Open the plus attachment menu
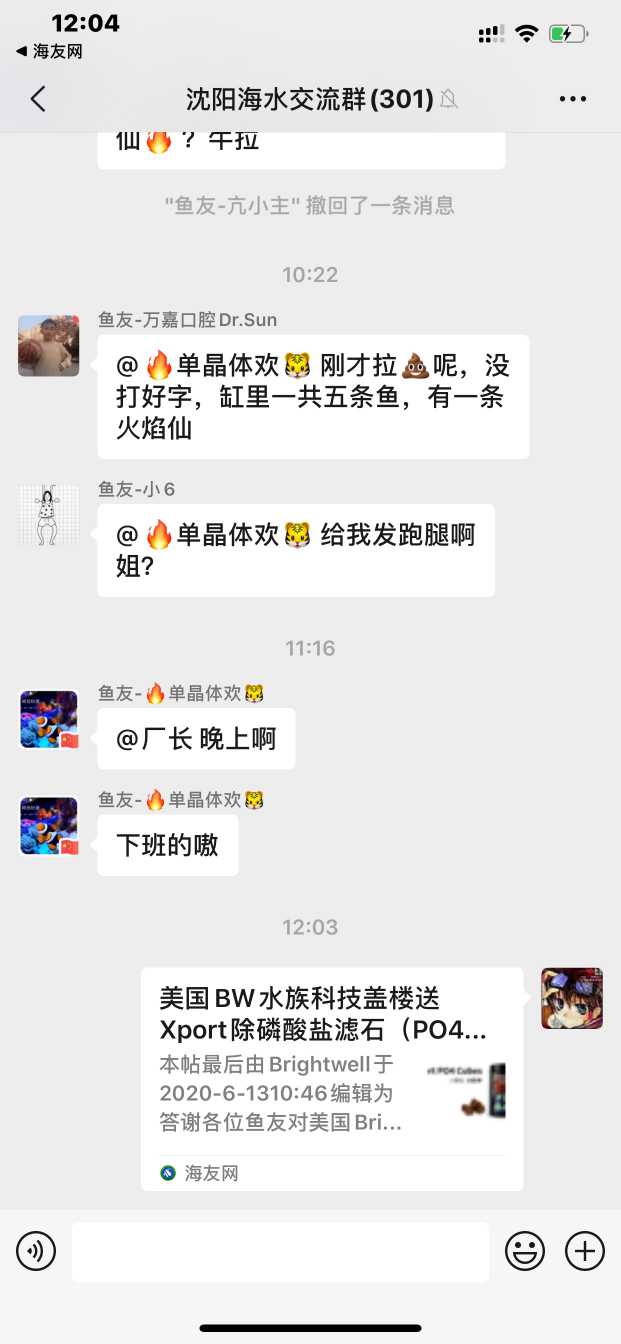The image size is (621, 1344). click(585, 1251)
